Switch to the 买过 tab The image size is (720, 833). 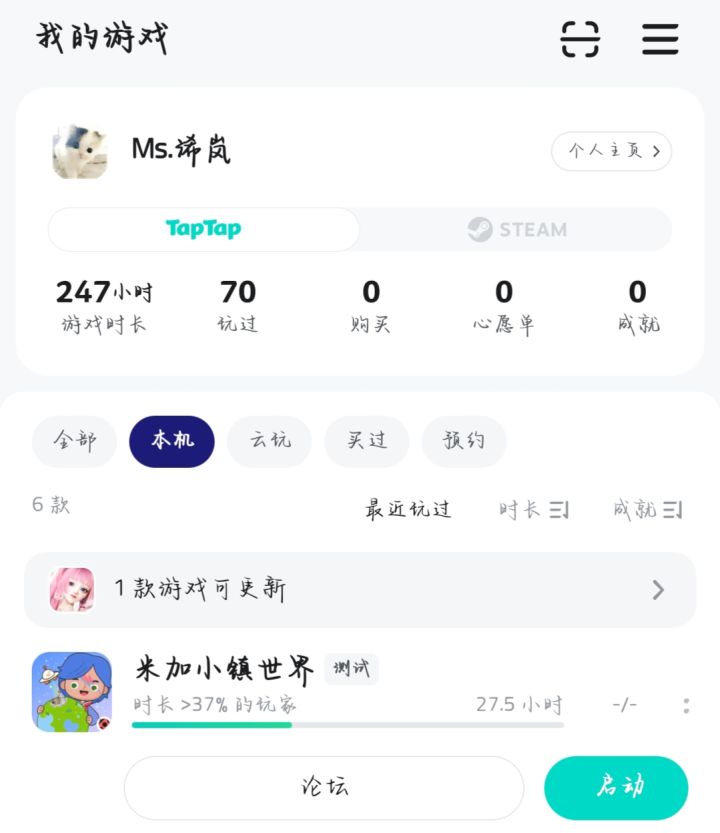(366, 441)
